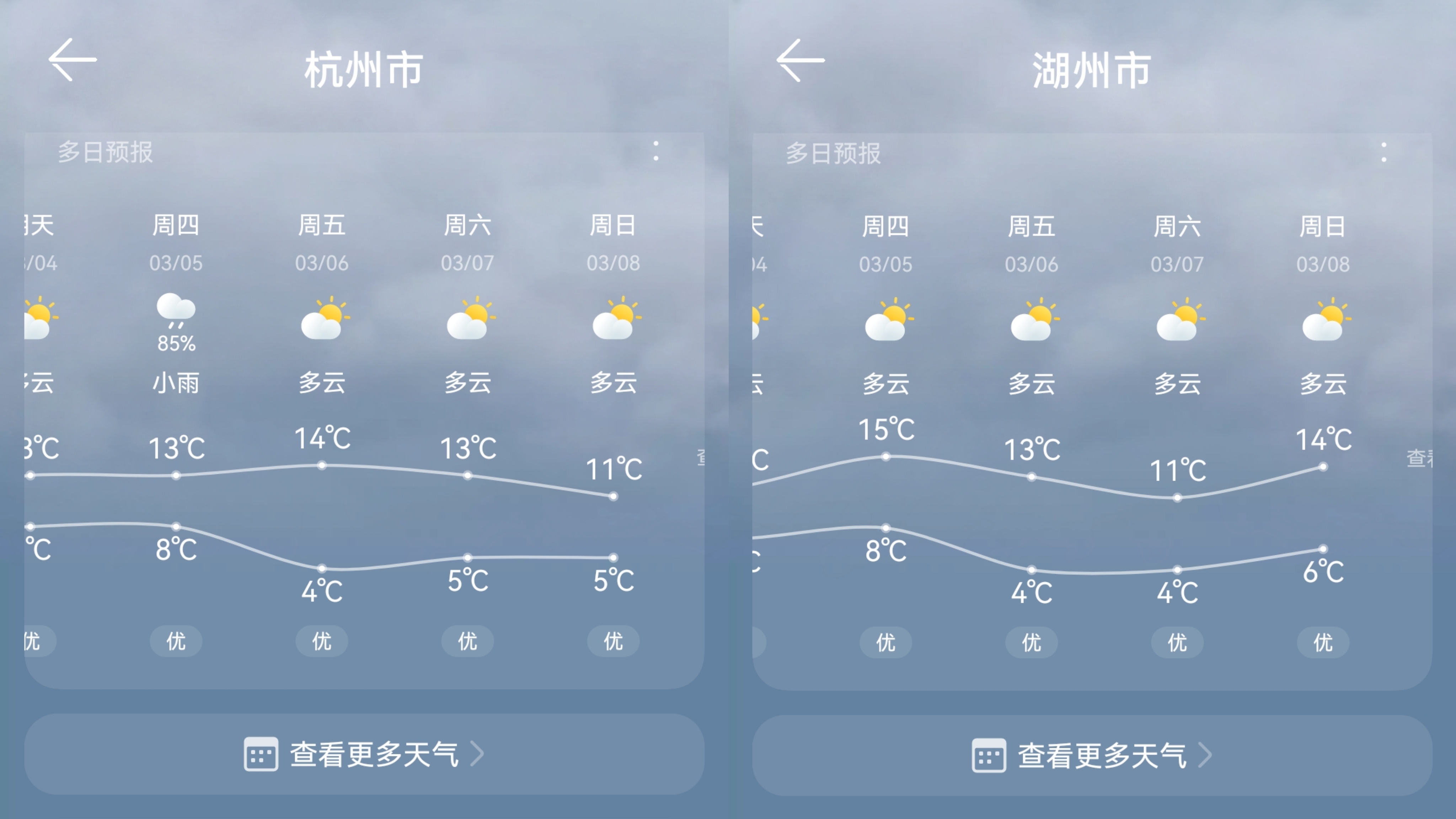This screenshot has width=1456, height=819.
Task: Select the 周五 03/06 forecast column for 杭州市
Action: (x=322, y=316)
